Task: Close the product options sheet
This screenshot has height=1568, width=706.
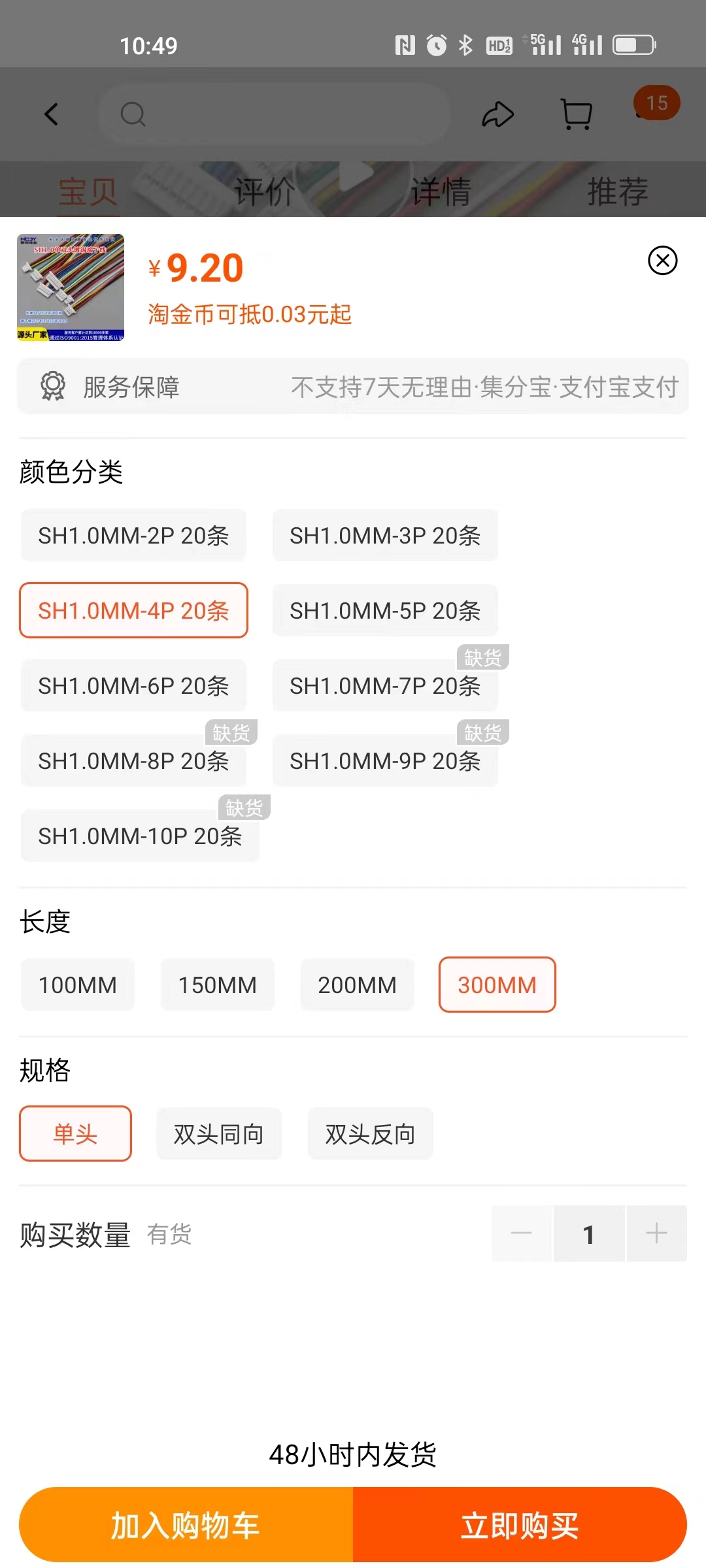Action: (662, 261)
